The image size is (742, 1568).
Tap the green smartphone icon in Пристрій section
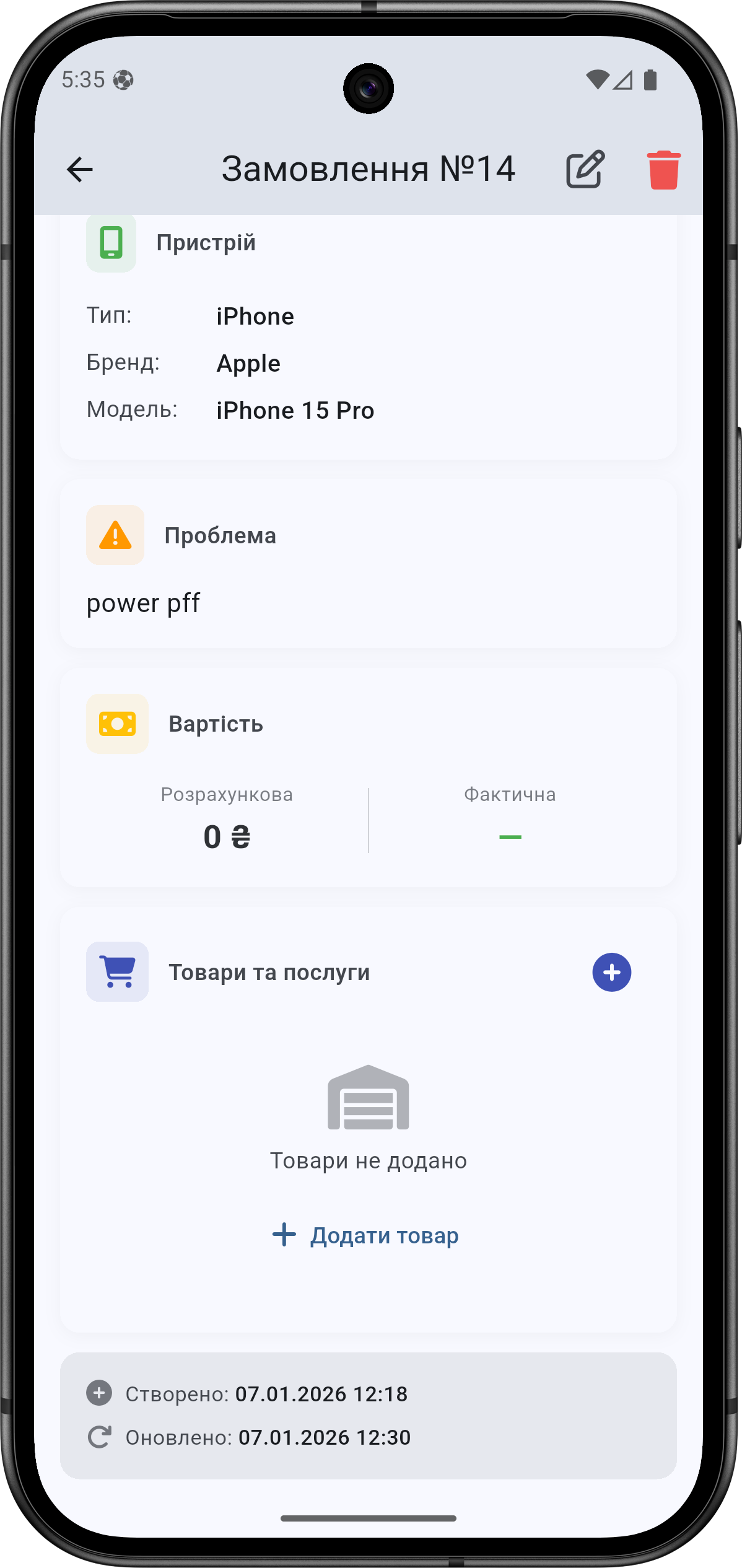111,243
